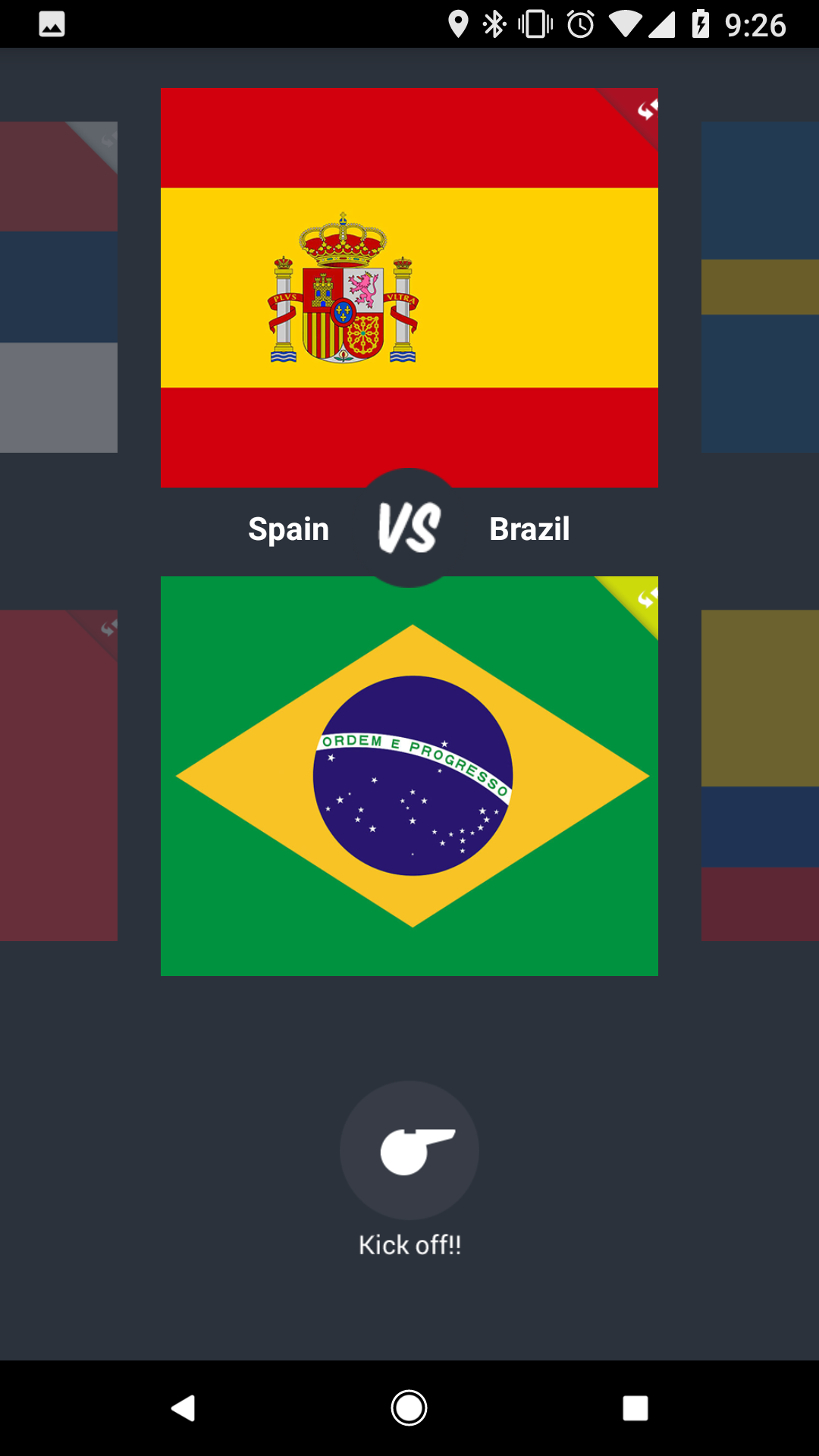The image size is (819, 1456).
Task: Select the Brazil flag card
Action: pyautogui.click(x=409, y=776)
